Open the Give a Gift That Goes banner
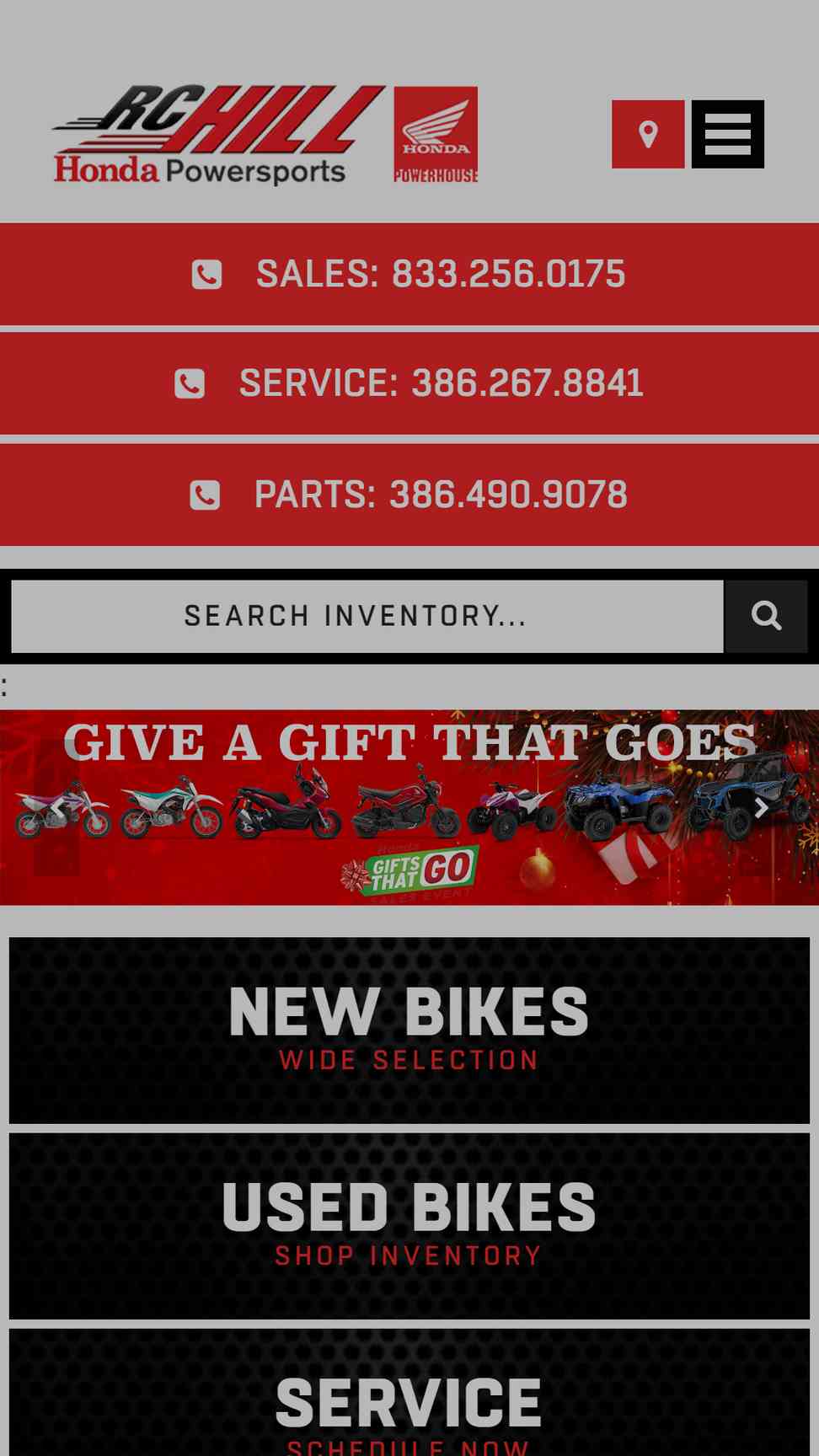Screen dimensions: 819x1456 tap(409, 807)
